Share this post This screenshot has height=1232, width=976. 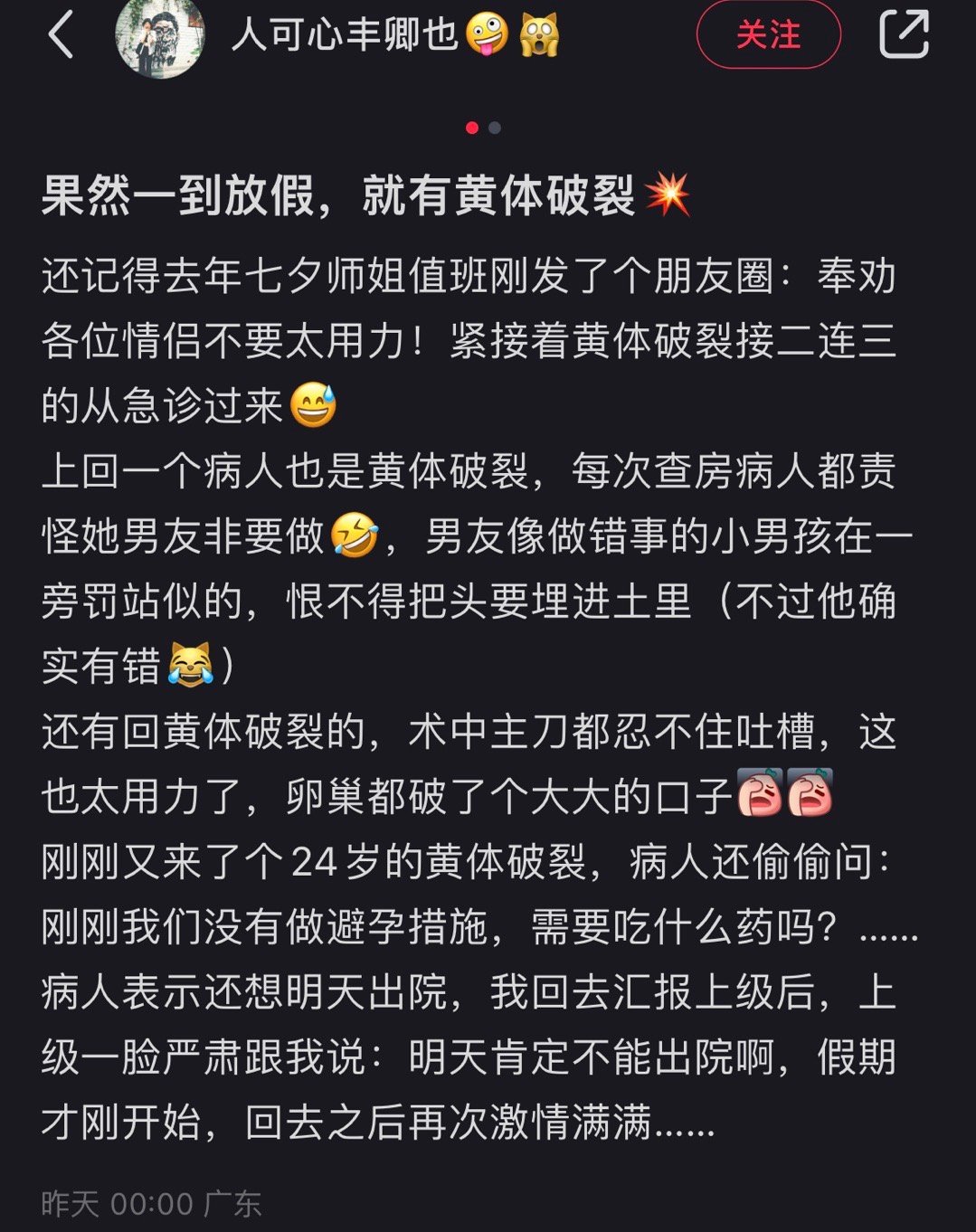(x=904, y=34)
